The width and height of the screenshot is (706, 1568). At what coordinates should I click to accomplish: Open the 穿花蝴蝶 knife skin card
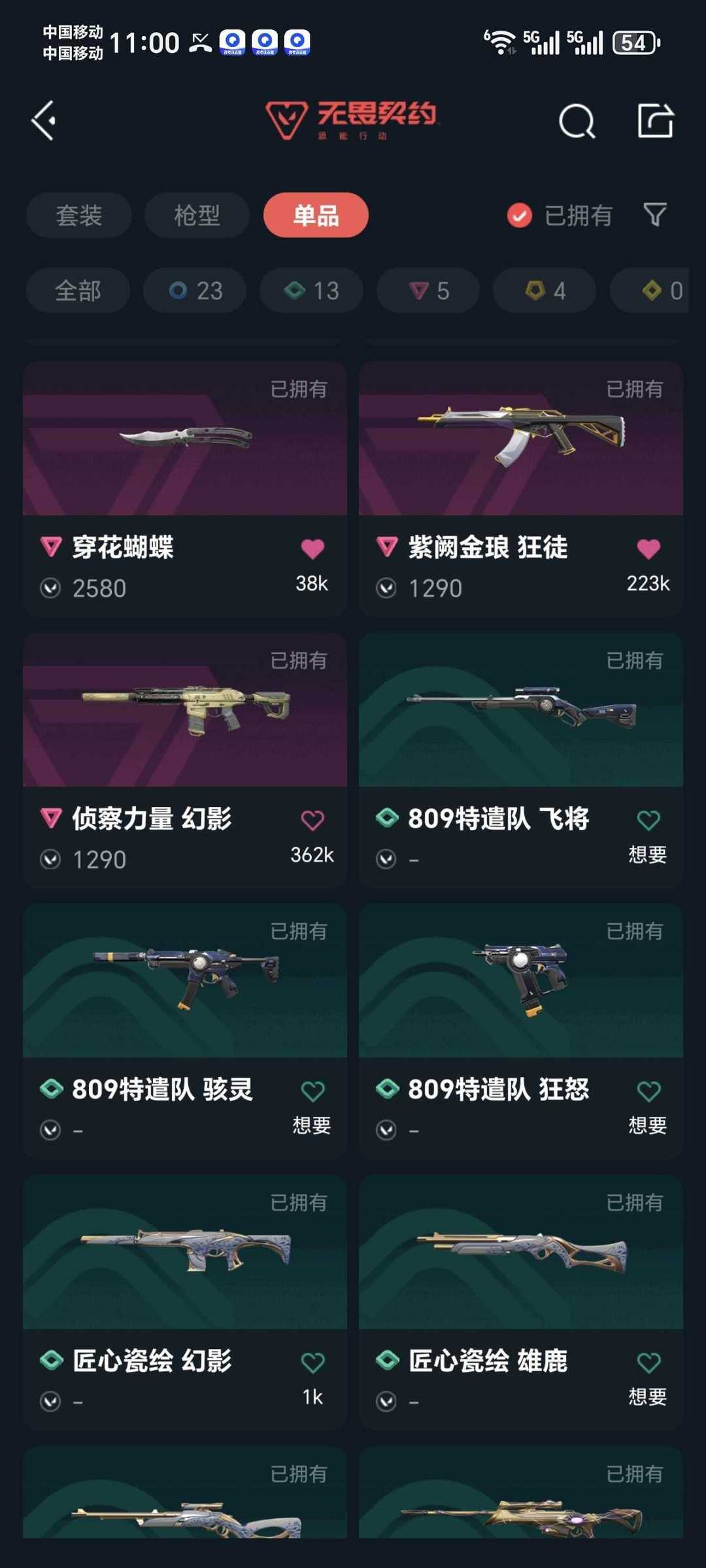click(185, 488)
